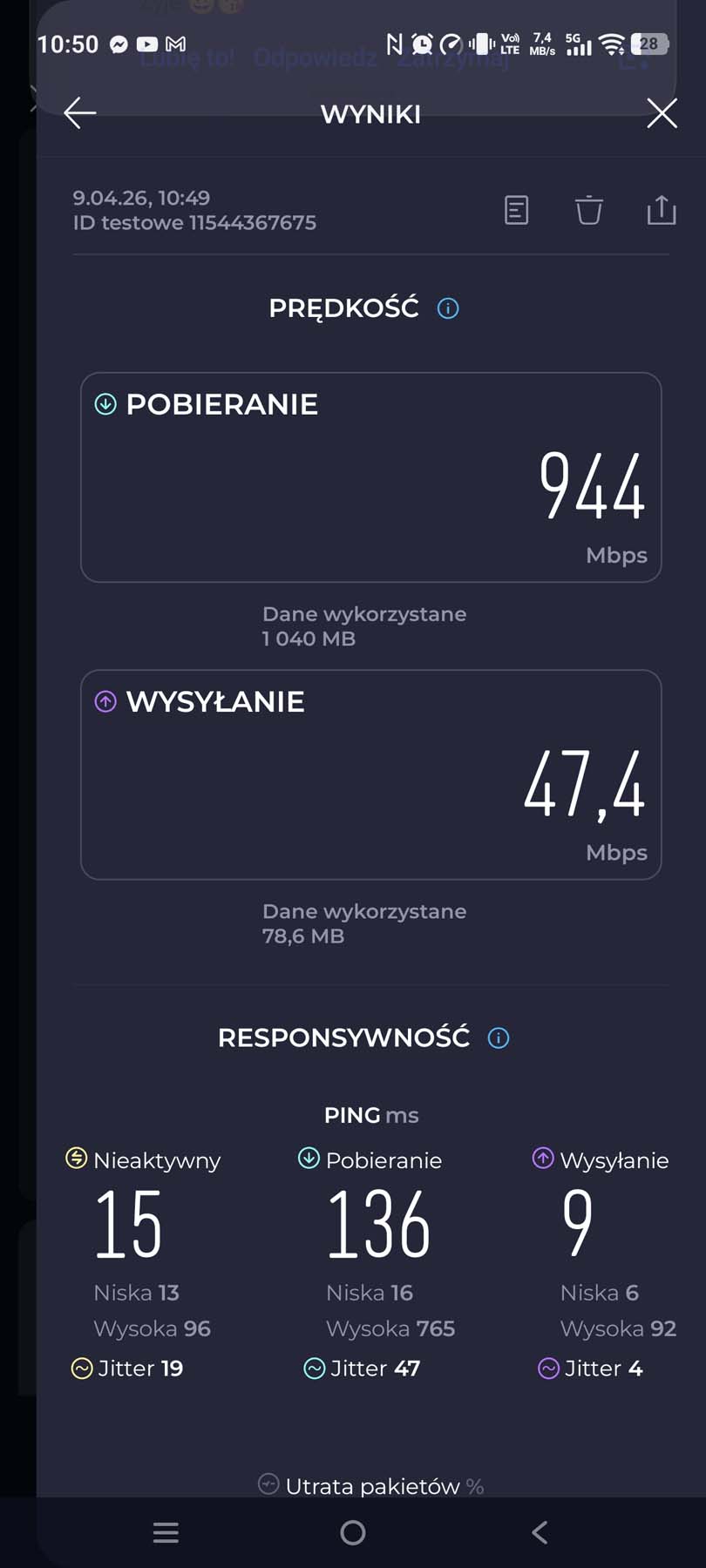Tap the Jitter icon under the Nieaktywny column
706x1568 pixels.
pos(82,1368)
